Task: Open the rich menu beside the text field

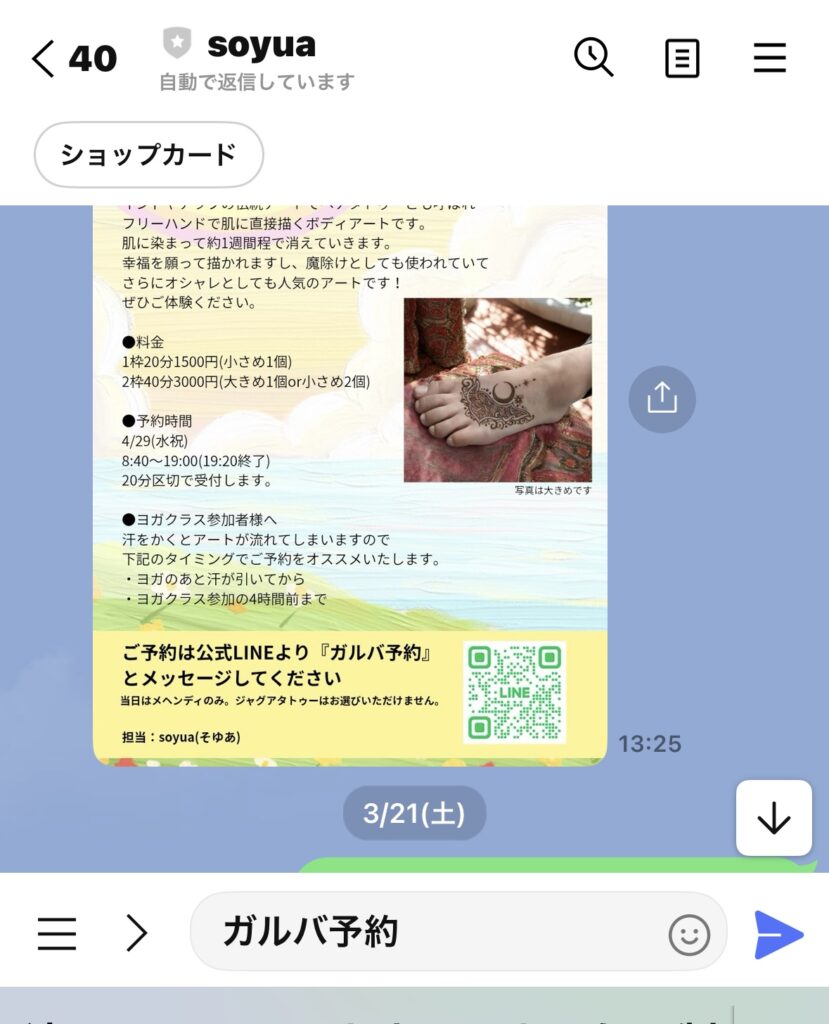Action: pos(57,933)
